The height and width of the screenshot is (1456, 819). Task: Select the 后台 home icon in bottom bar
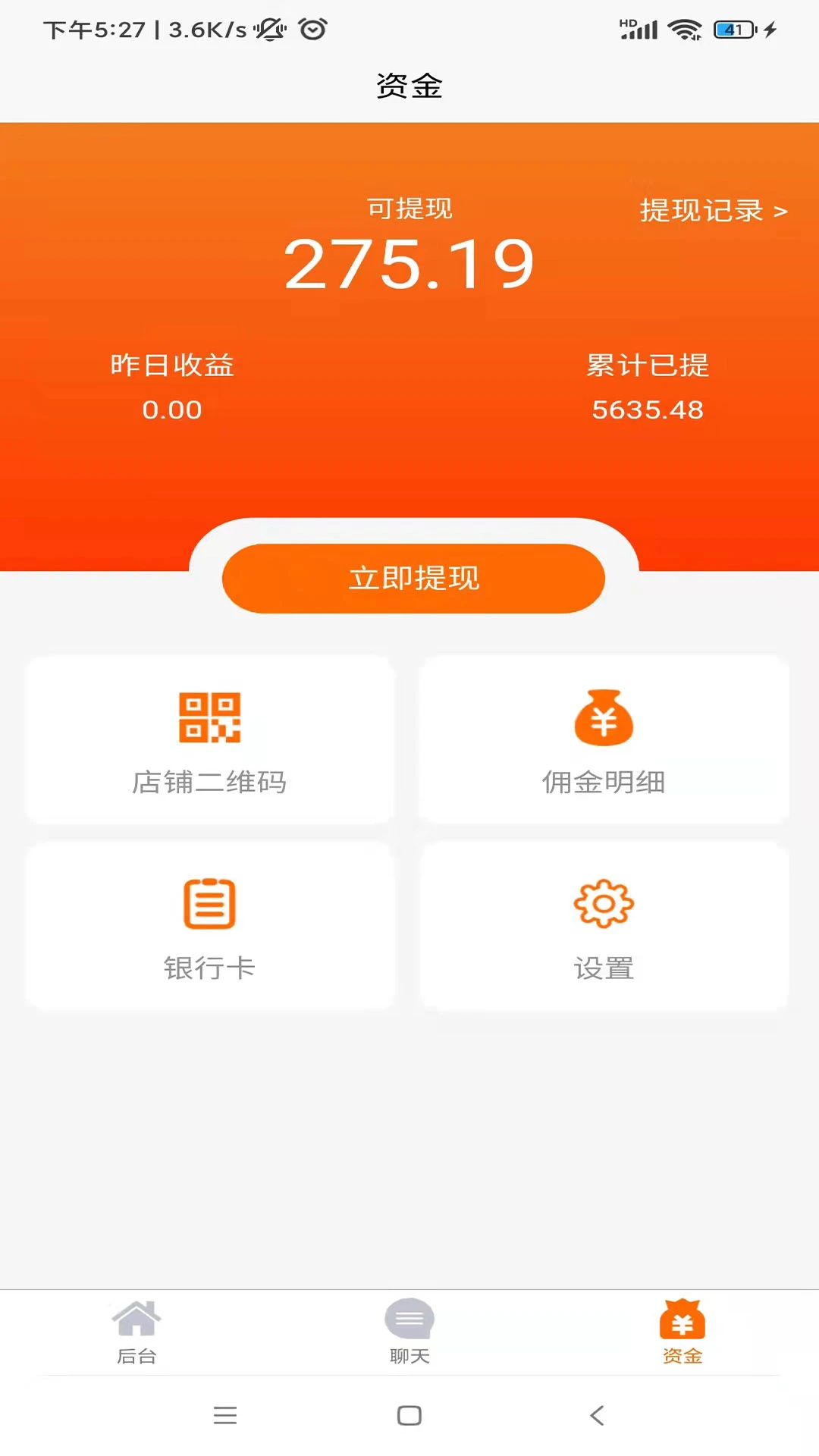coord(137,1317)
